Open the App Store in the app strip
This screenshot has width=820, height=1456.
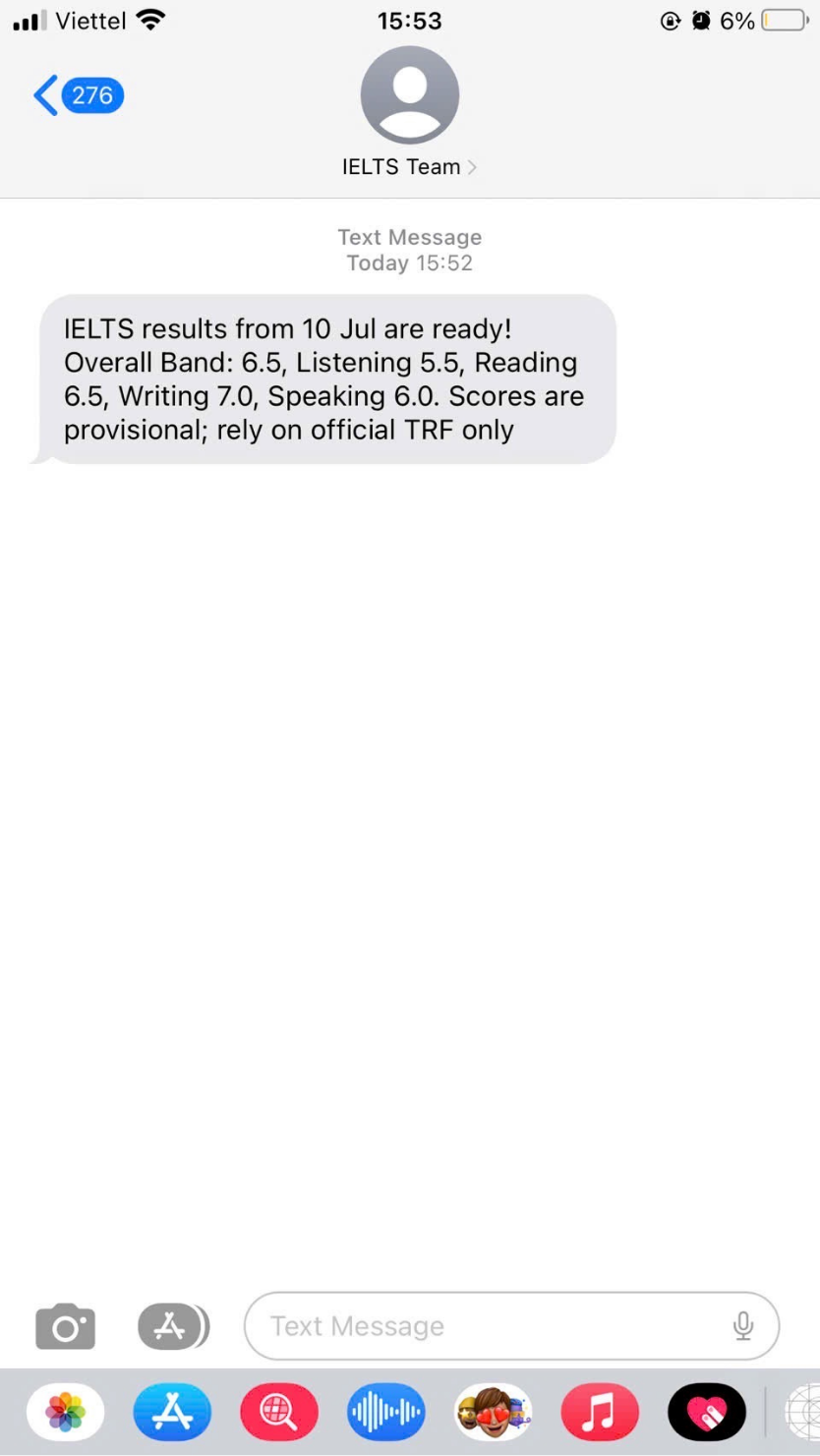click(x=172, y=1413)
